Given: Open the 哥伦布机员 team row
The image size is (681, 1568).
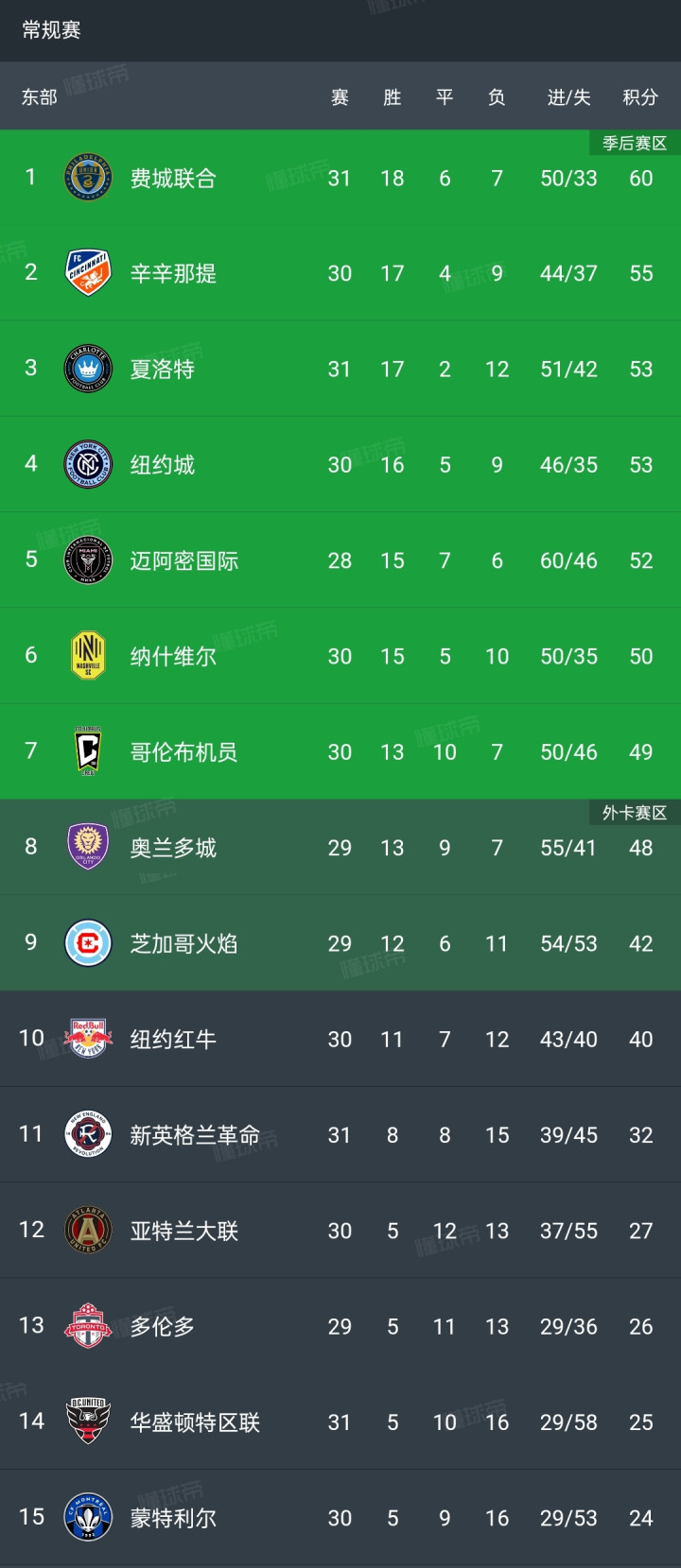Looking at the screenshot, I should pyautogui.click(x=340, y=751).
